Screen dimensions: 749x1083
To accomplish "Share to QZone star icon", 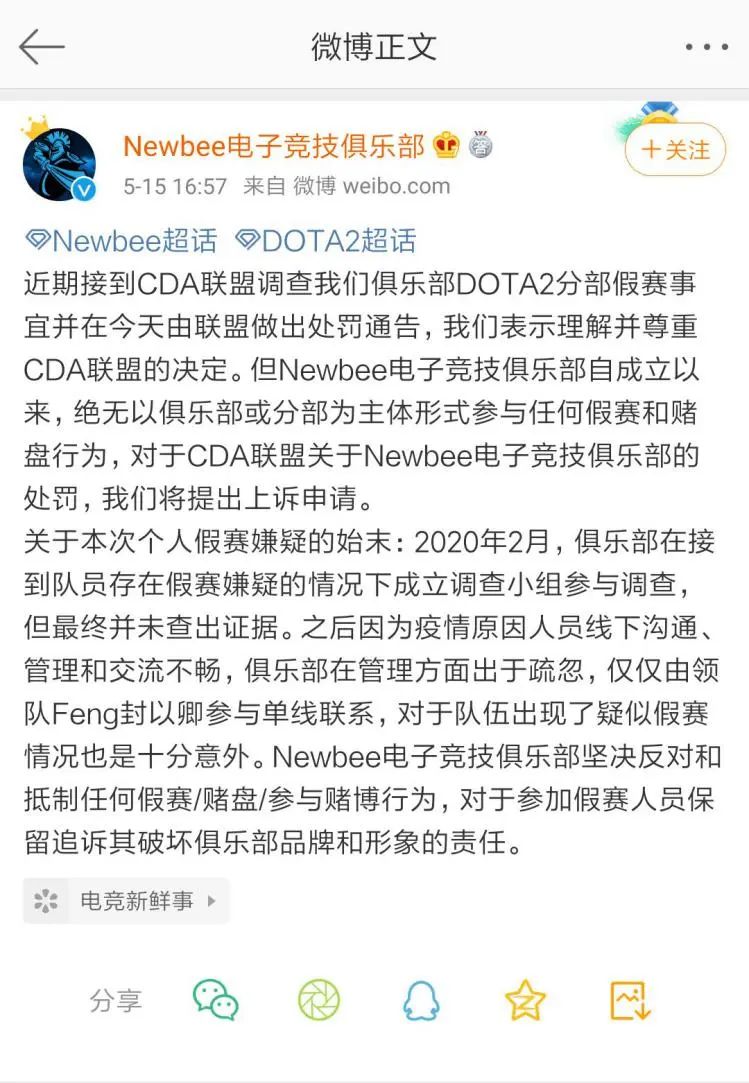I will coord(525,999).
